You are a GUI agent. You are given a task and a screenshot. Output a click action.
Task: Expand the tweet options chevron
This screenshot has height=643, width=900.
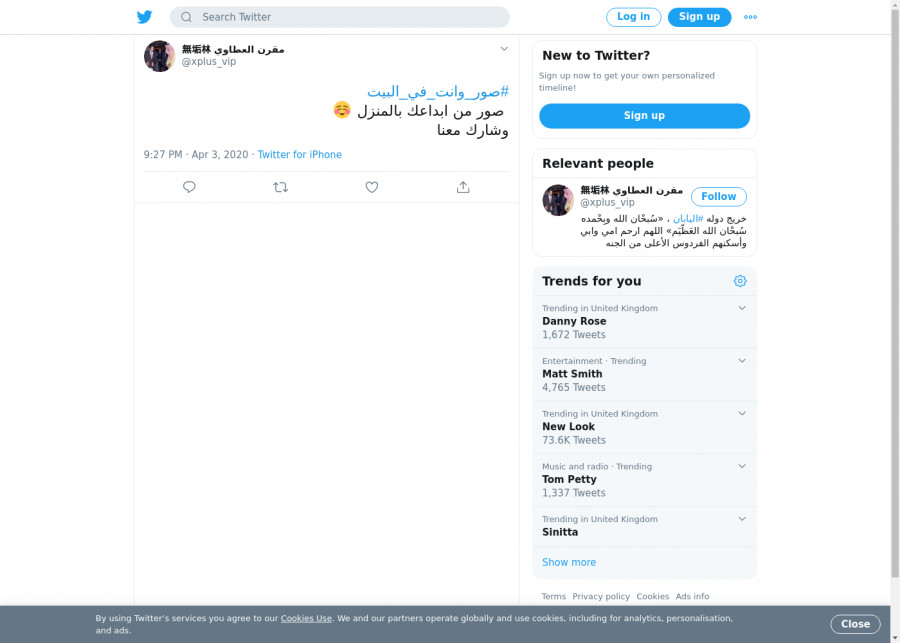[504, 49]
